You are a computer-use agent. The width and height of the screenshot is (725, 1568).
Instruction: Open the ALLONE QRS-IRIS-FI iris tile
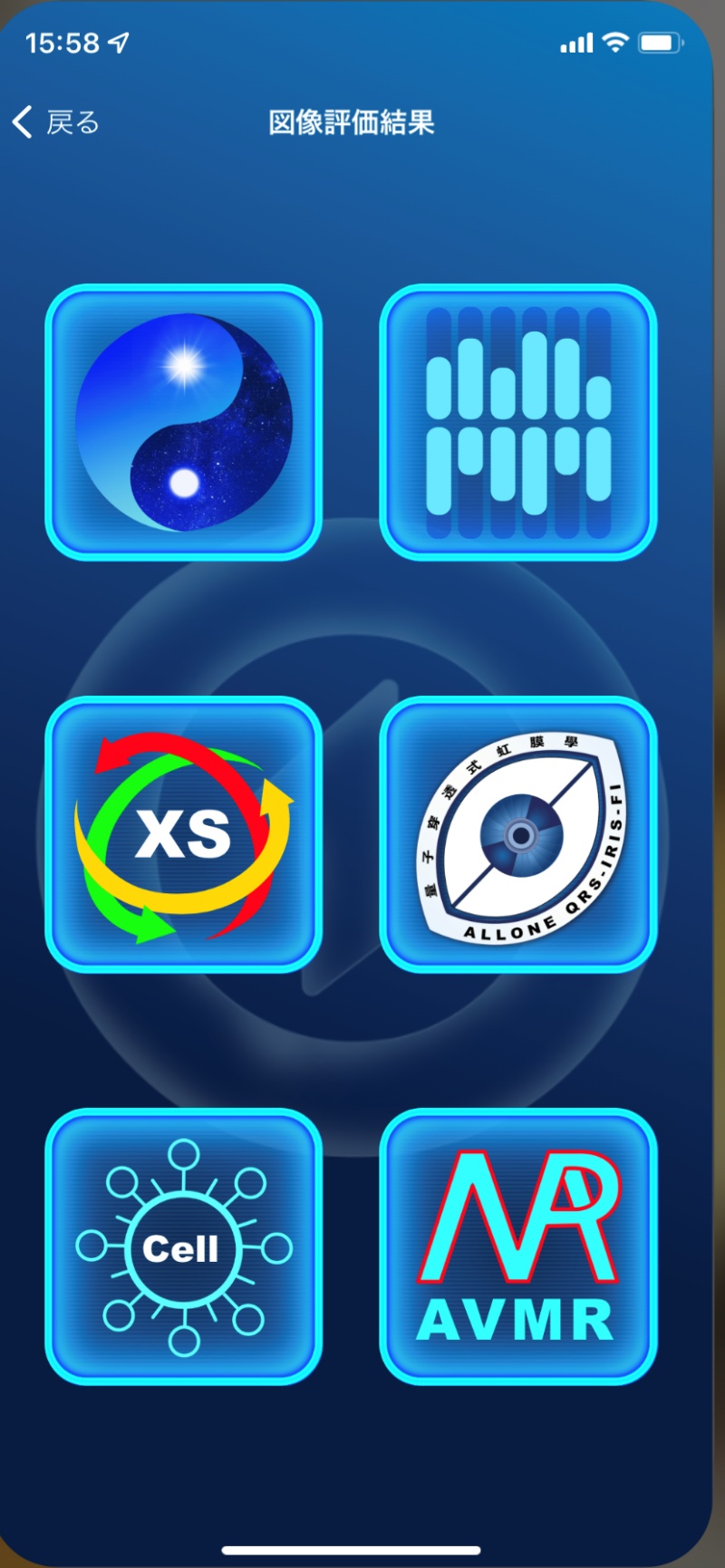click(x=518, y=834)
